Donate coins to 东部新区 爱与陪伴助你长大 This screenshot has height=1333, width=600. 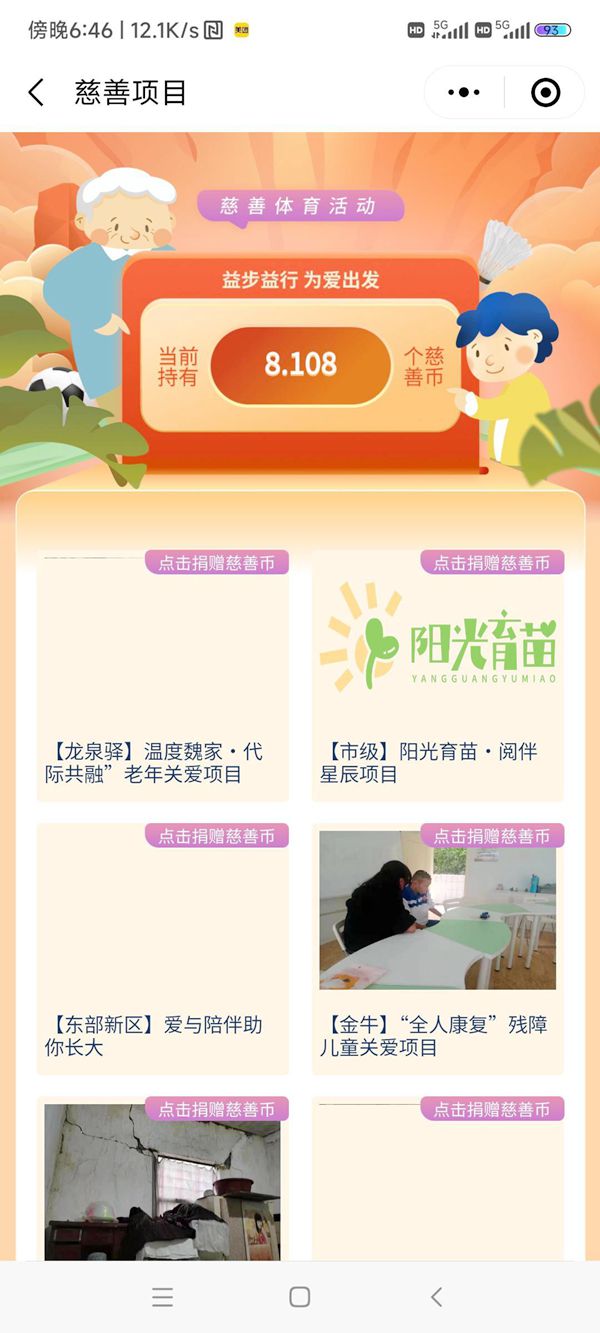(216, 836)
